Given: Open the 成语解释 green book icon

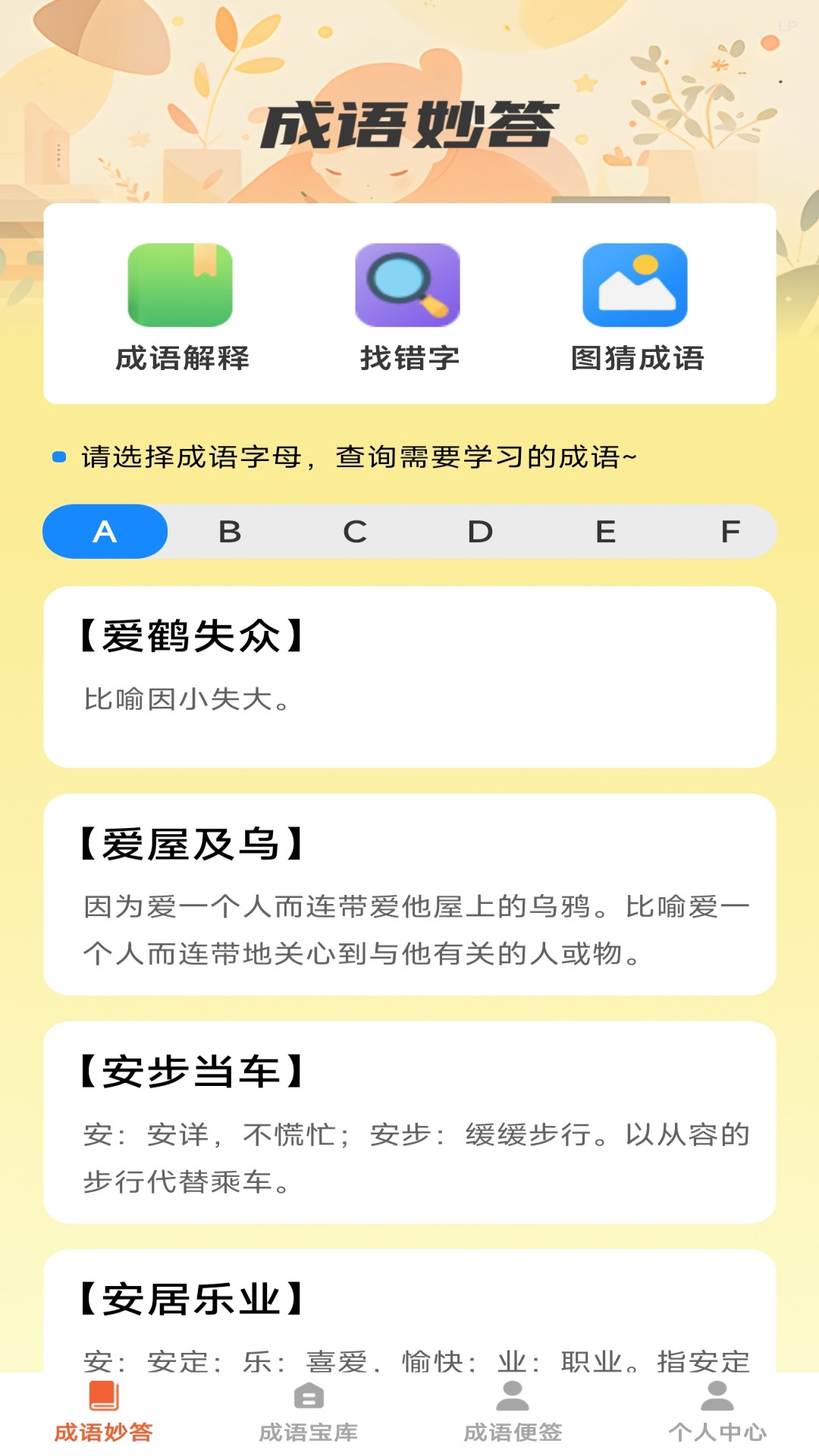Looking at the screenshot, I should point(179,284).
